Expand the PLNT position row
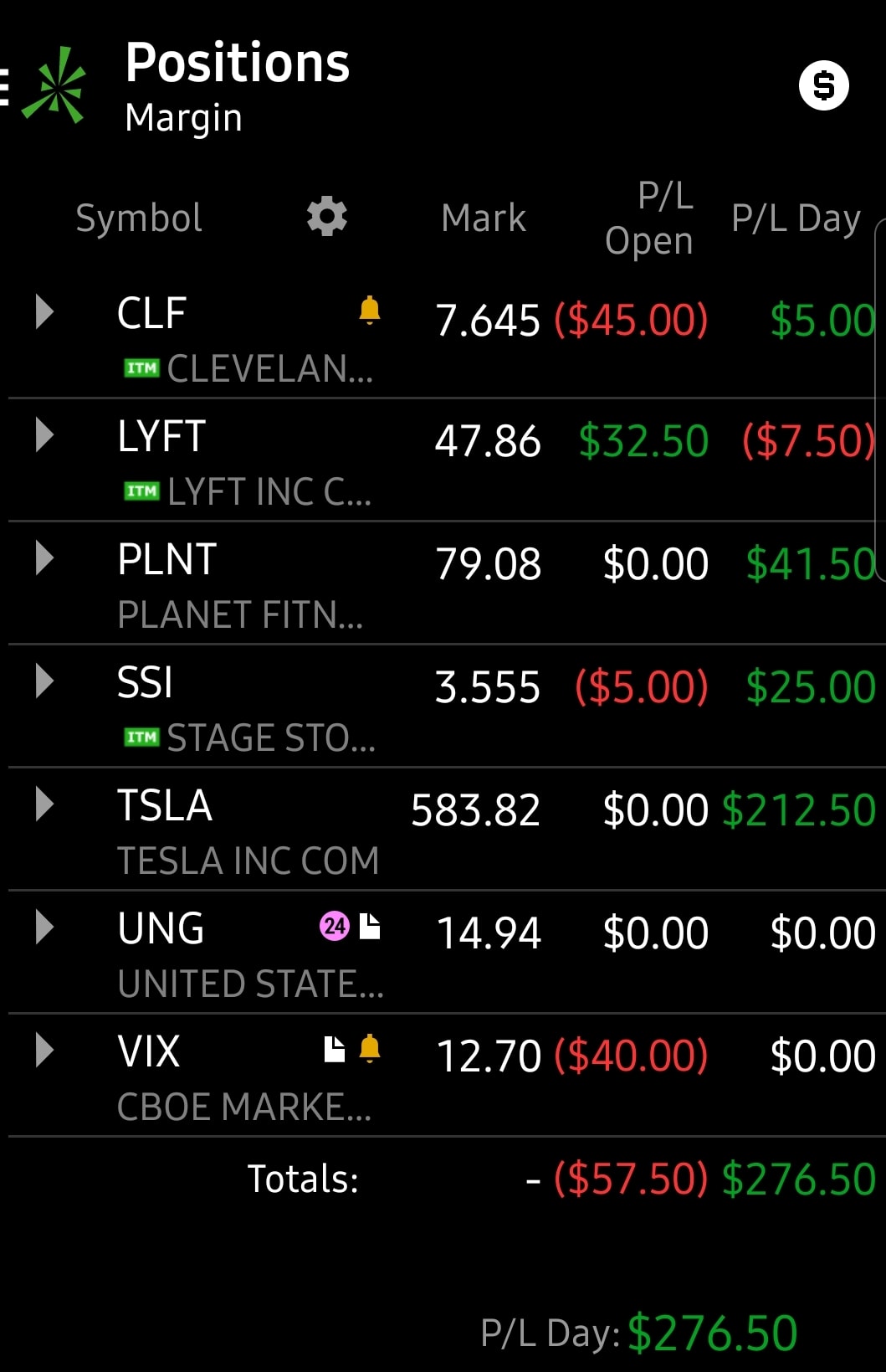886x1372 pixels. click(x=45, y=558)
